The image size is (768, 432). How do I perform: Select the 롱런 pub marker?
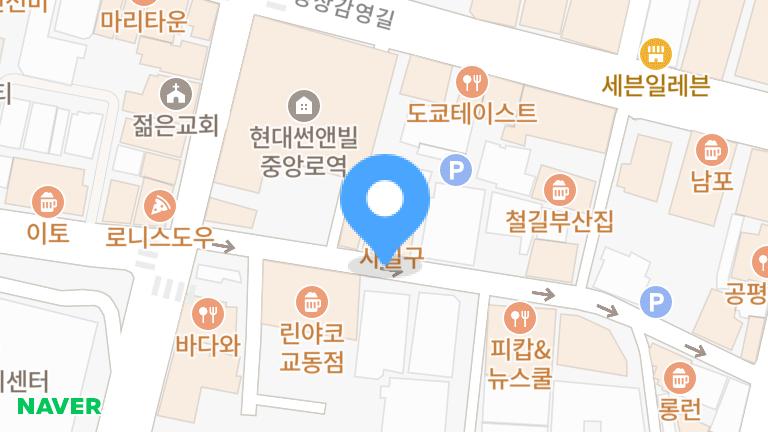[x=680, y=378]
